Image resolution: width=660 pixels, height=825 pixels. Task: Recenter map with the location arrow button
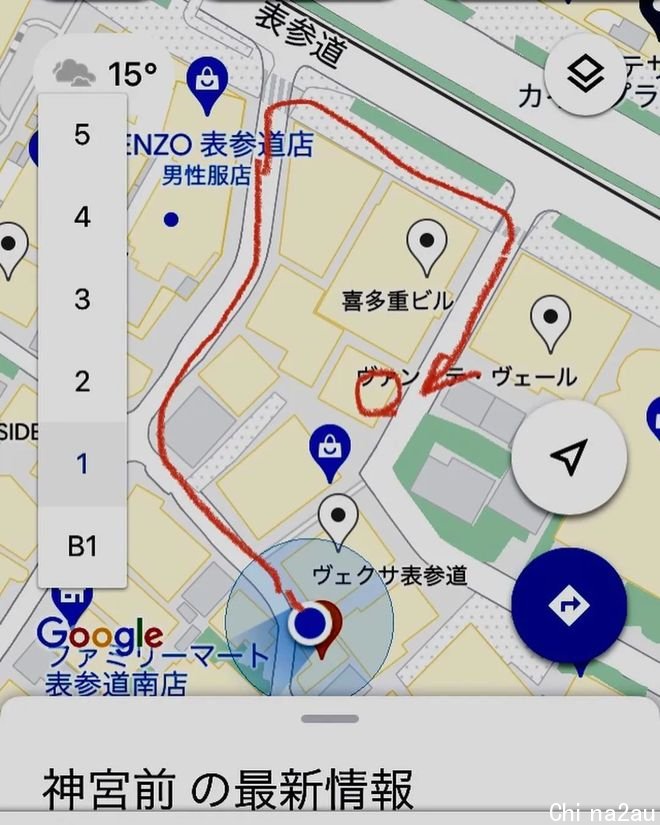point(568,459)
